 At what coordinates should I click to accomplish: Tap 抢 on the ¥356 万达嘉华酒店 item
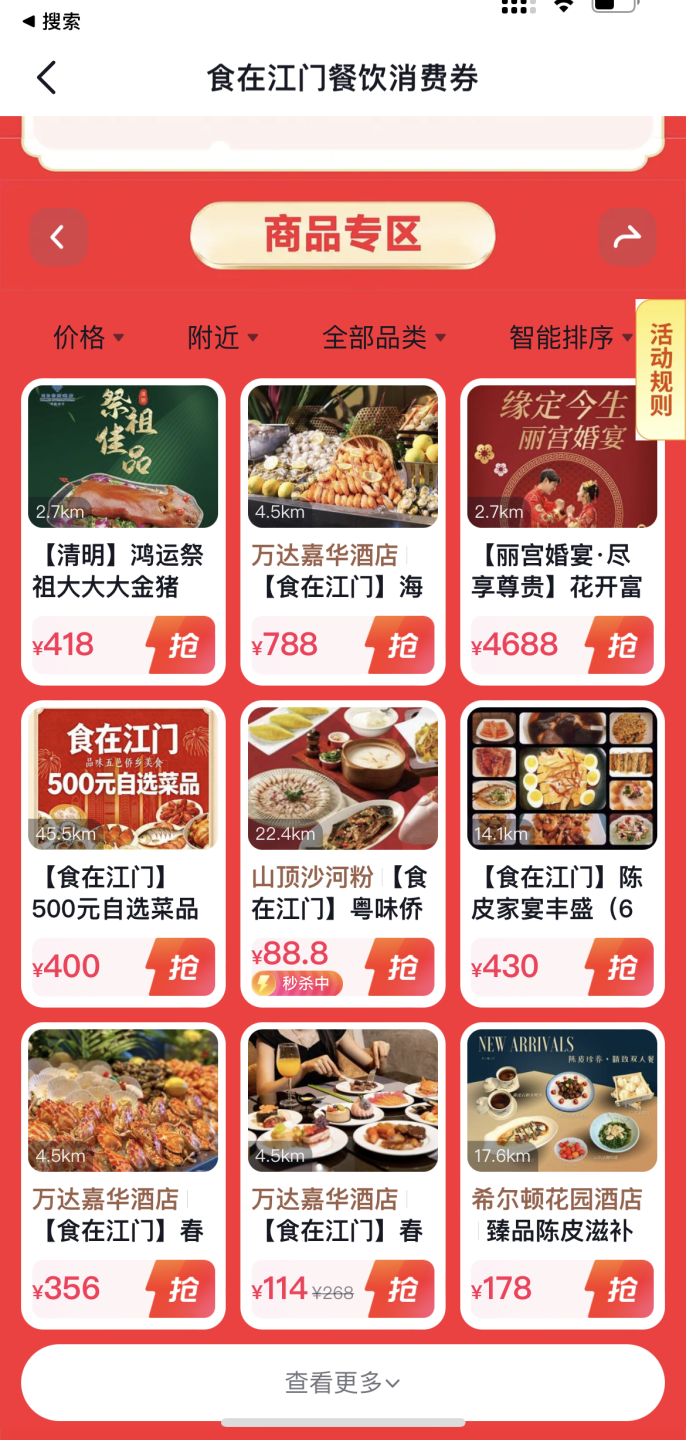tap(182, 1289)
